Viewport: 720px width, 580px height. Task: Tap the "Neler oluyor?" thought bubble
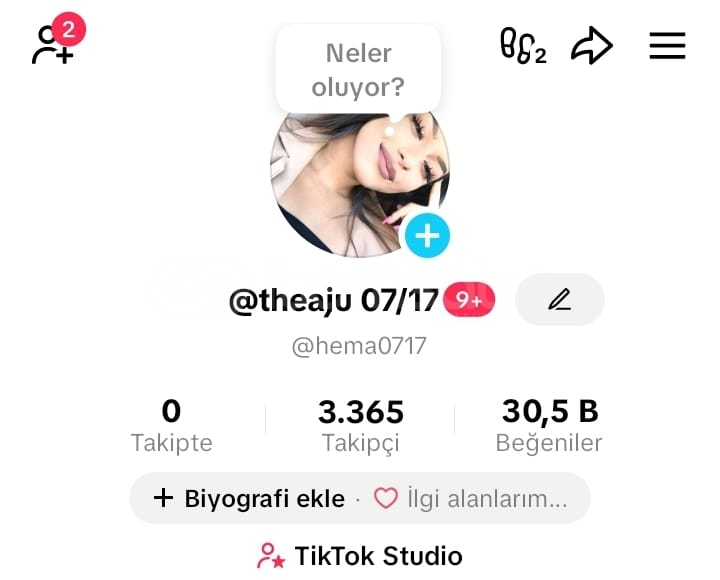[358, 70]
